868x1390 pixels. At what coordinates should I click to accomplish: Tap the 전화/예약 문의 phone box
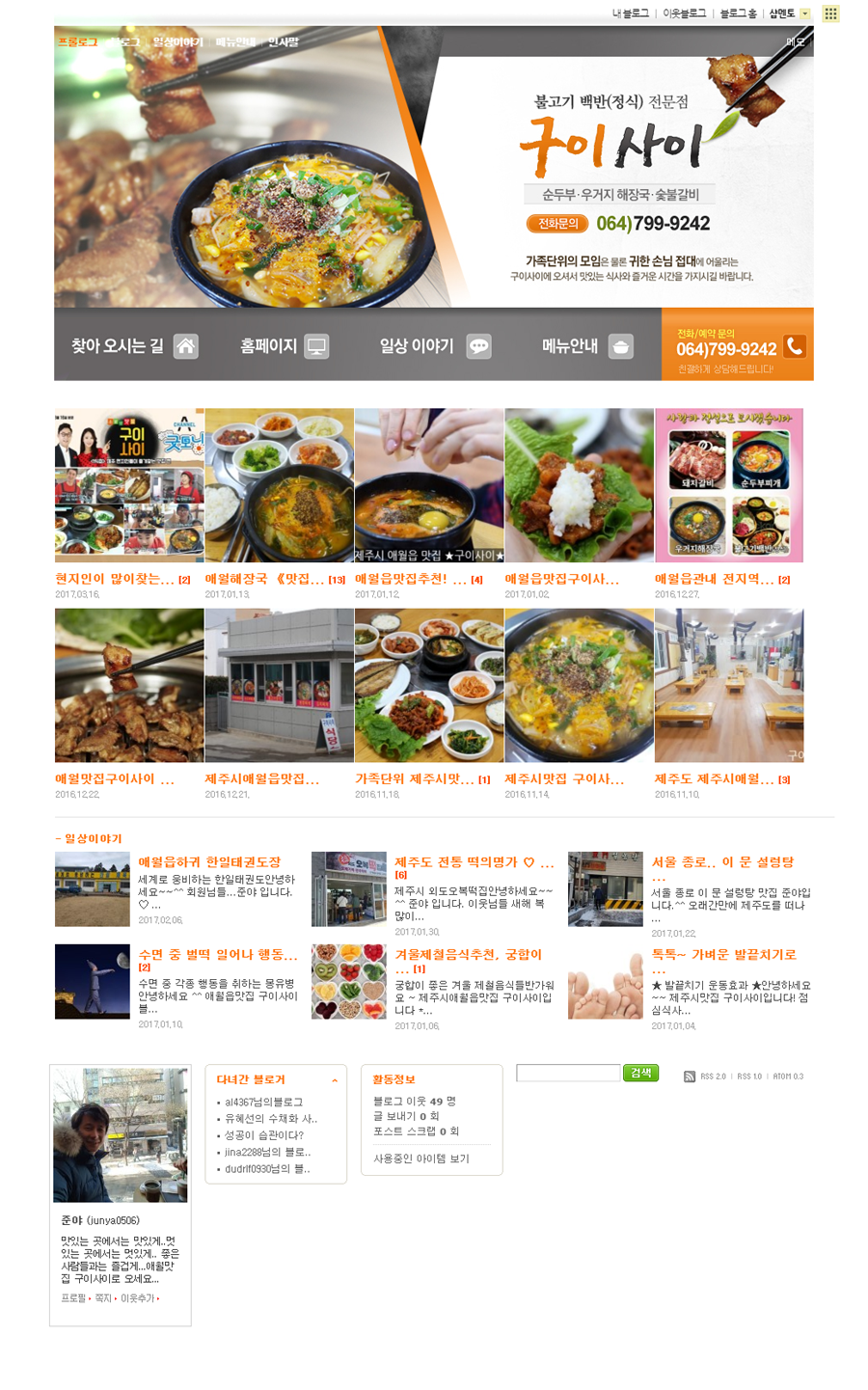738,345
